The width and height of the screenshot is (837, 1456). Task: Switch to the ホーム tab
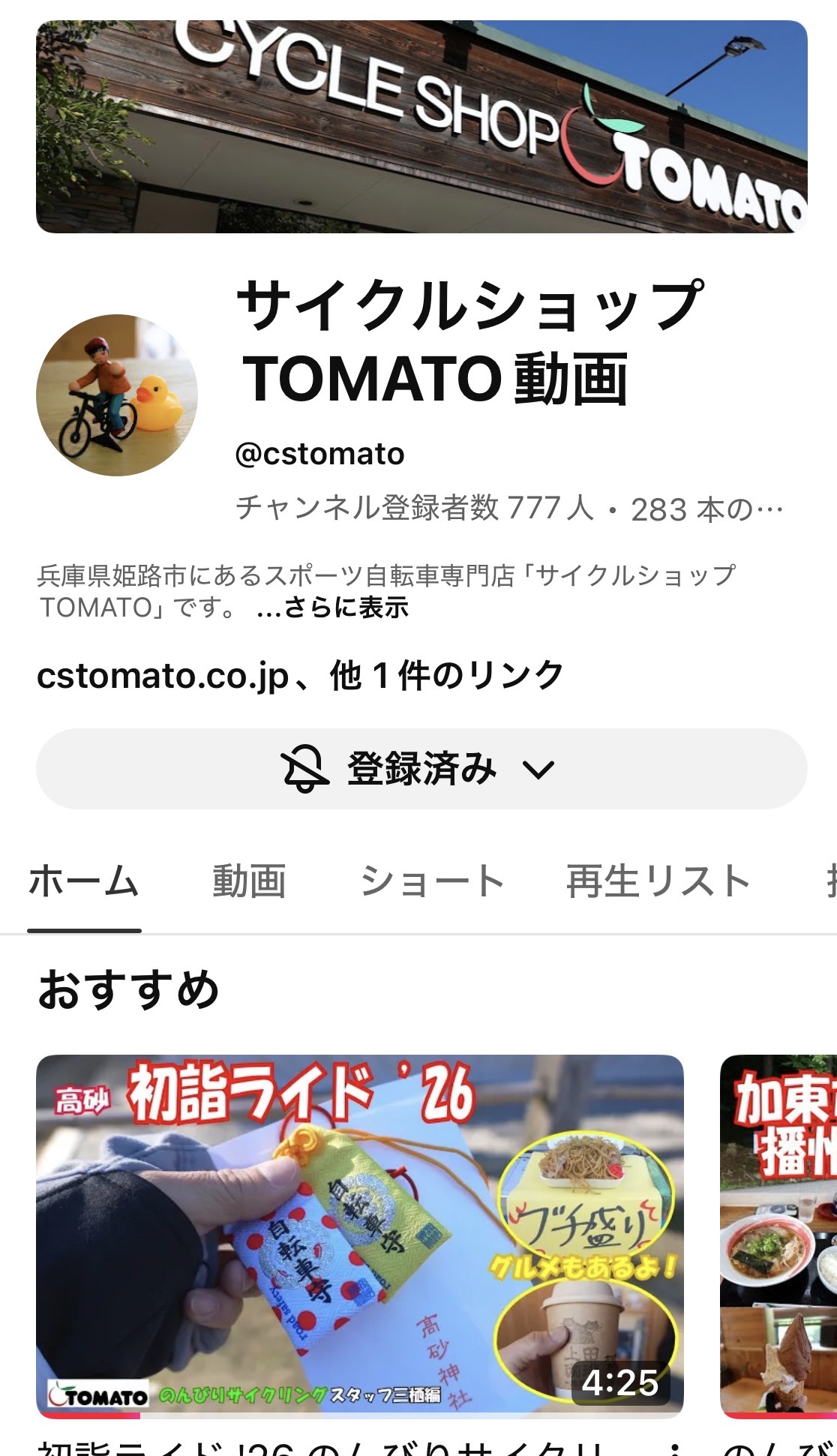tap(84, 881)
